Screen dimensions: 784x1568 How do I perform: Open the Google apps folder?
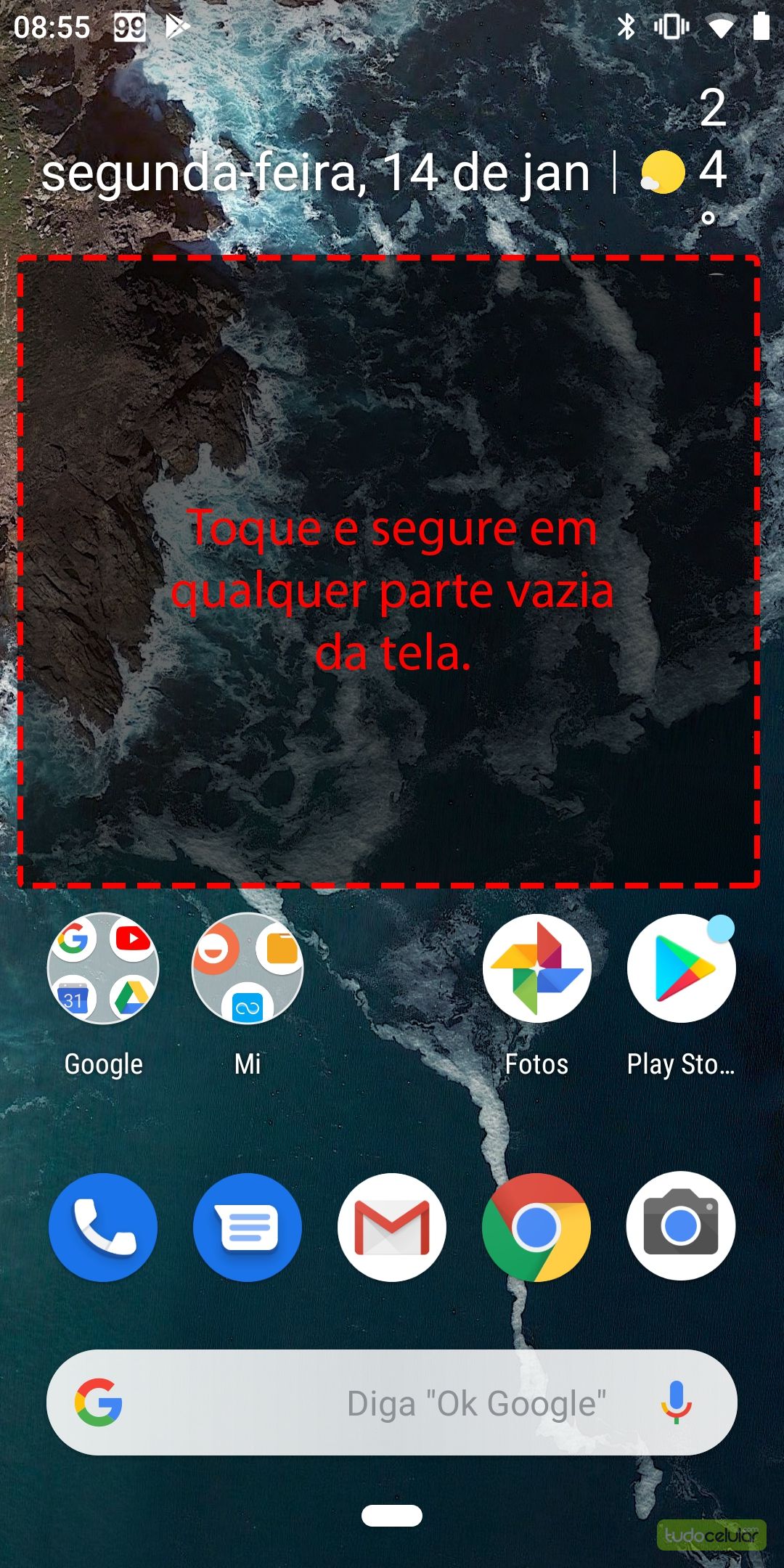pos(103,969)
